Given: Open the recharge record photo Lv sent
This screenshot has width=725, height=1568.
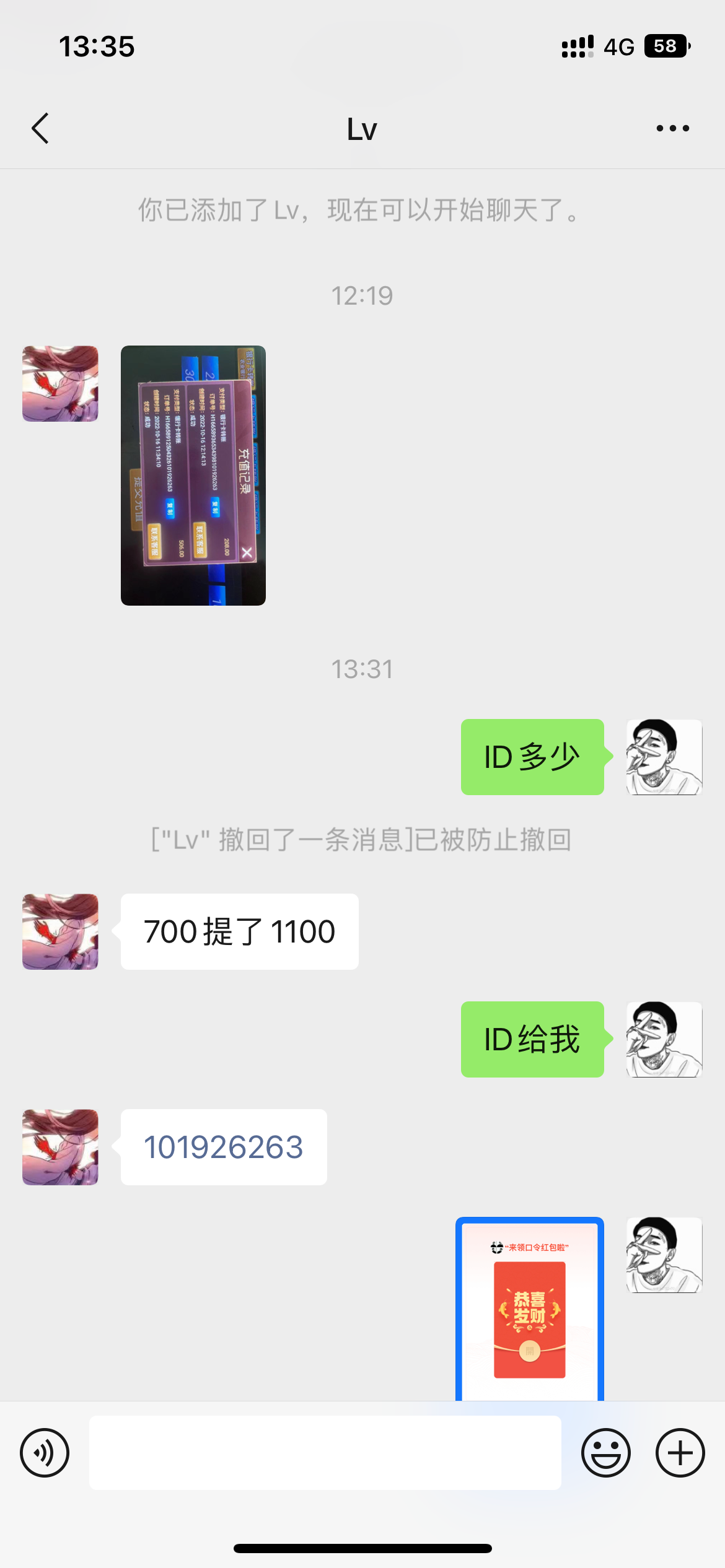Looking at the screenshot, I should pos(193,475).
